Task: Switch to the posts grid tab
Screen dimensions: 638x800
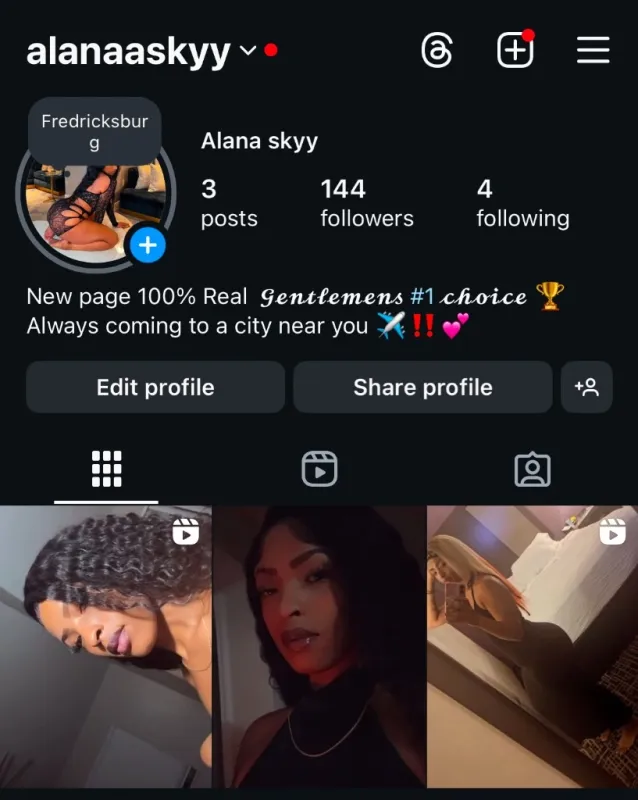Action: [x=106, y=469]
